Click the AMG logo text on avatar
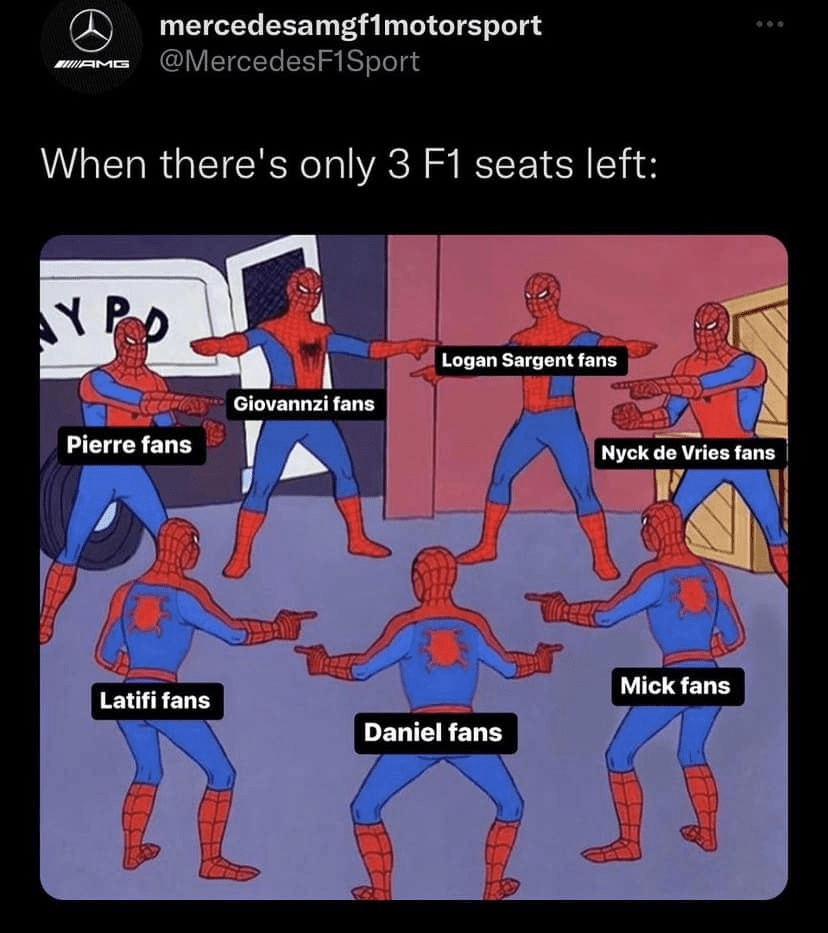Image resolution: width=828 pixels, height=933 pixels. (93, 63)
